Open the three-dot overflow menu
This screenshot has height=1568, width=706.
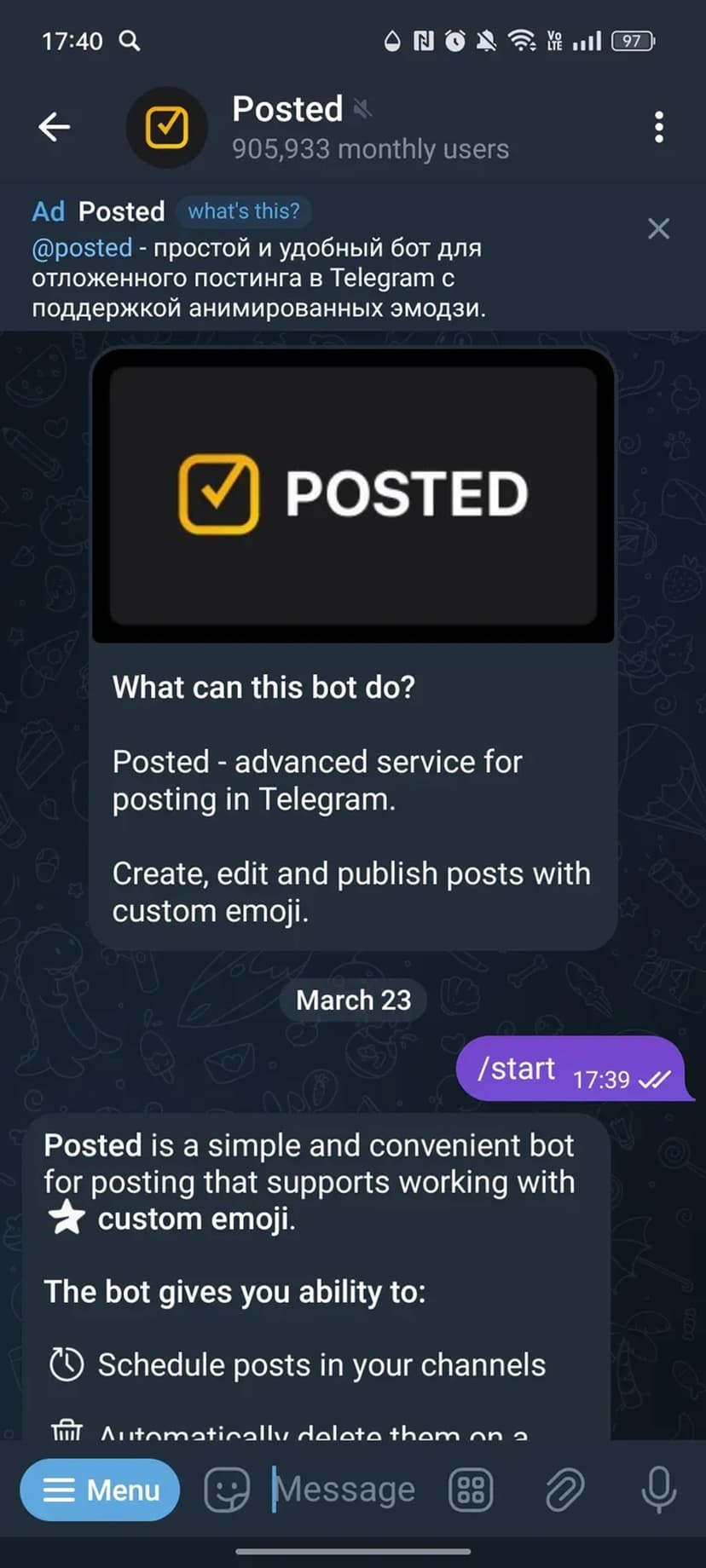(x=658, y=127)
